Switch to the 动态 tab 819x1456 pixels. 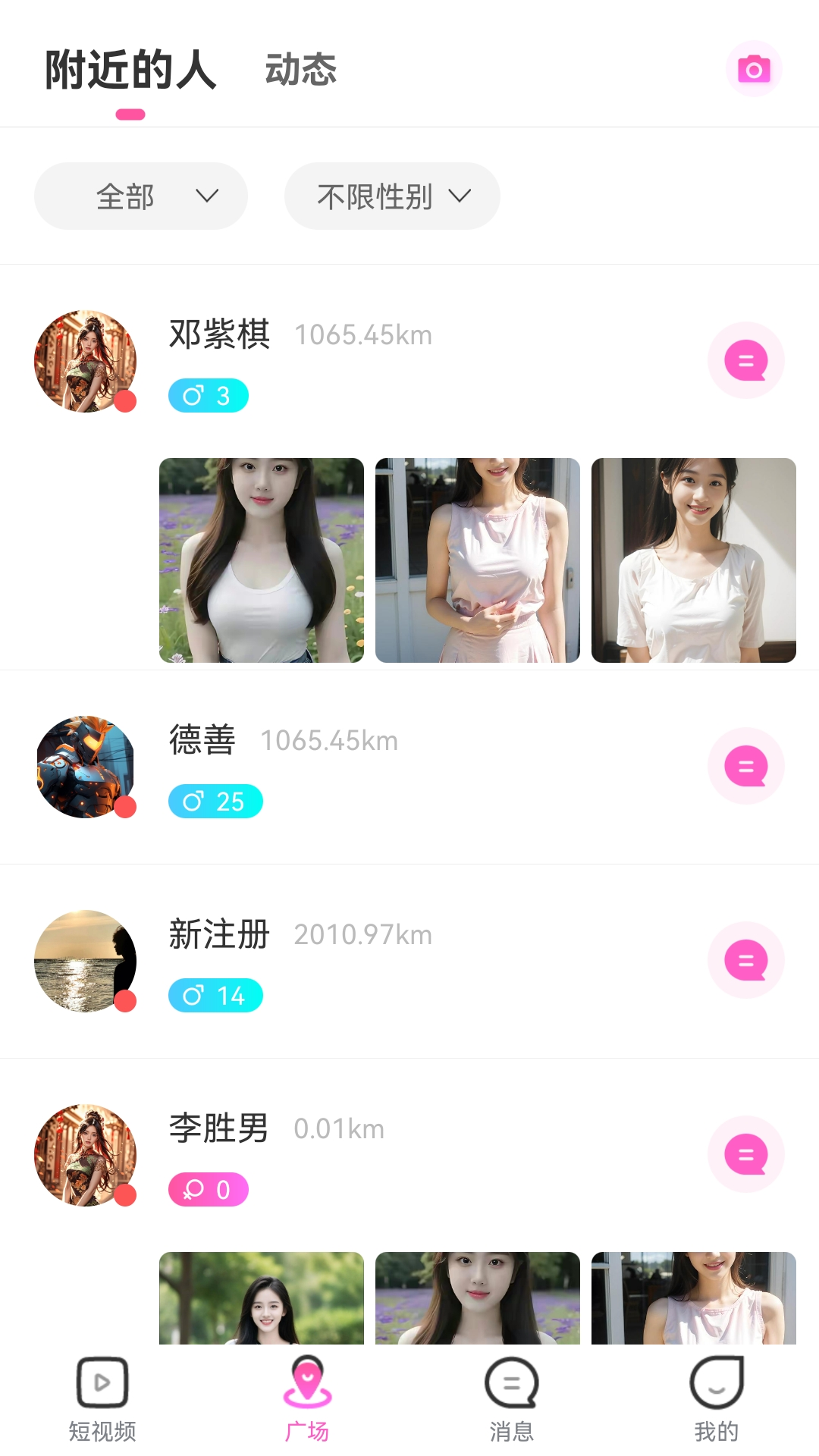(300, 71)
